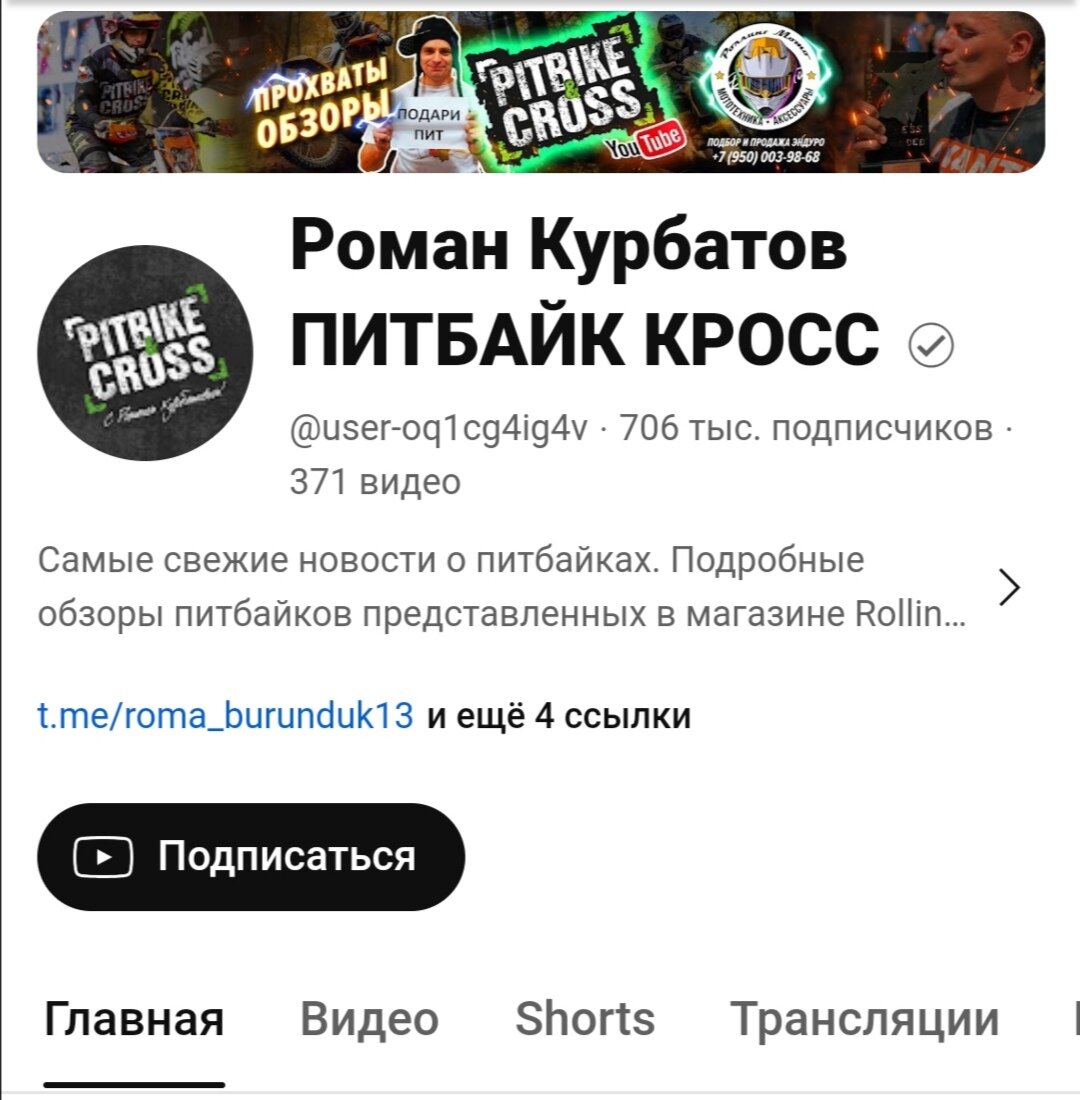Open the Shorts tab
This screenshot has height=1100, width=1080.
click(585, 1018)
